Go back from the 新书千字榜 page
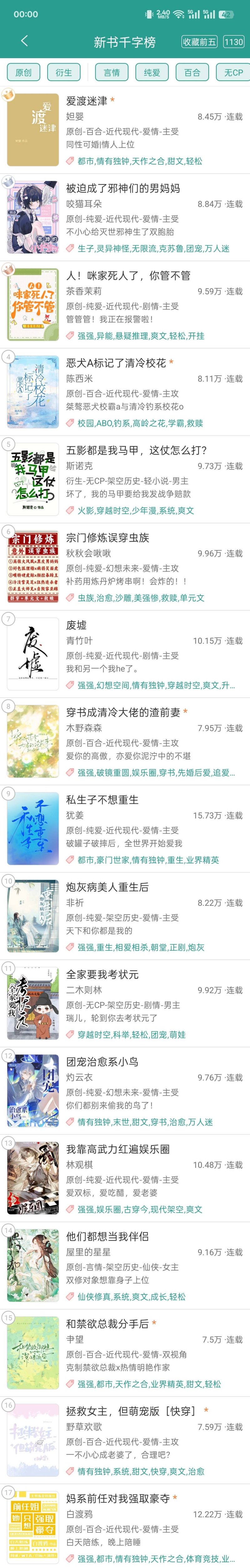This screenshot has height=1568, width=250. click(x=24, y=41)
